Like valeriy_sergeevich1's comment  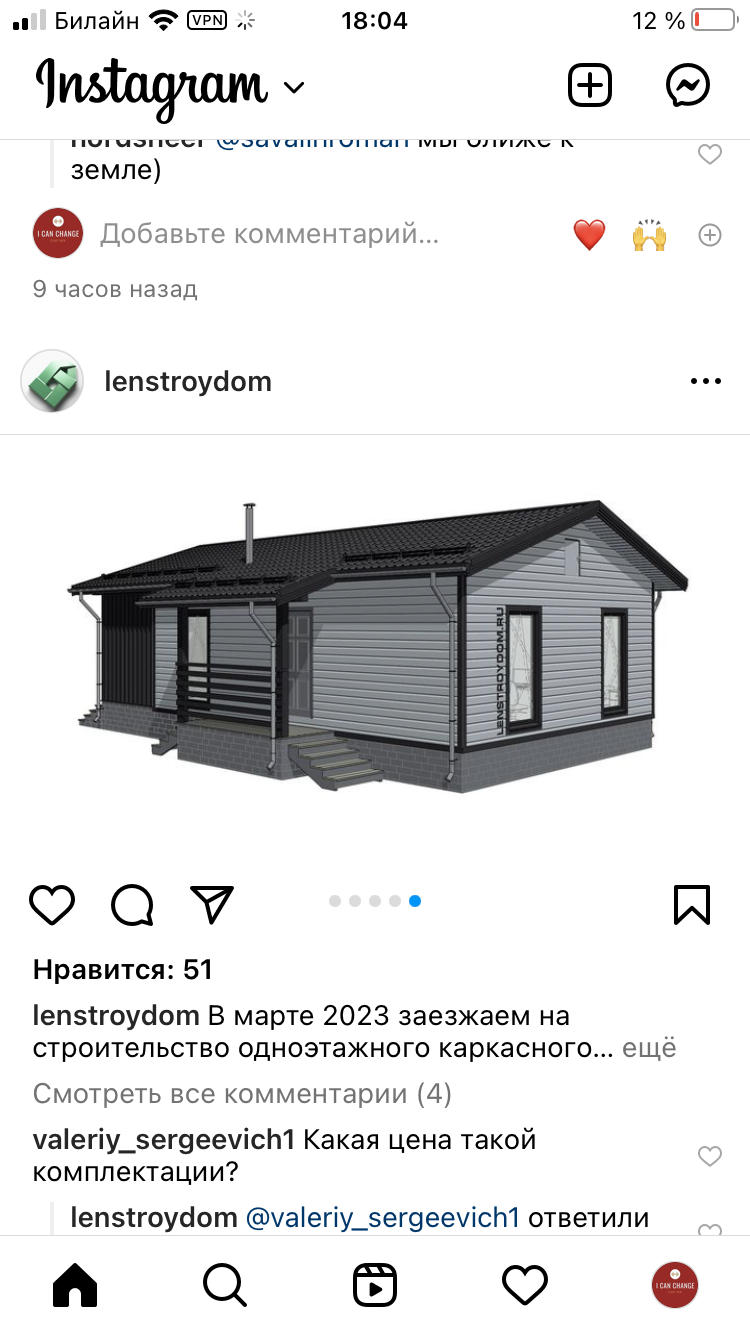(x=709, y=1156)
